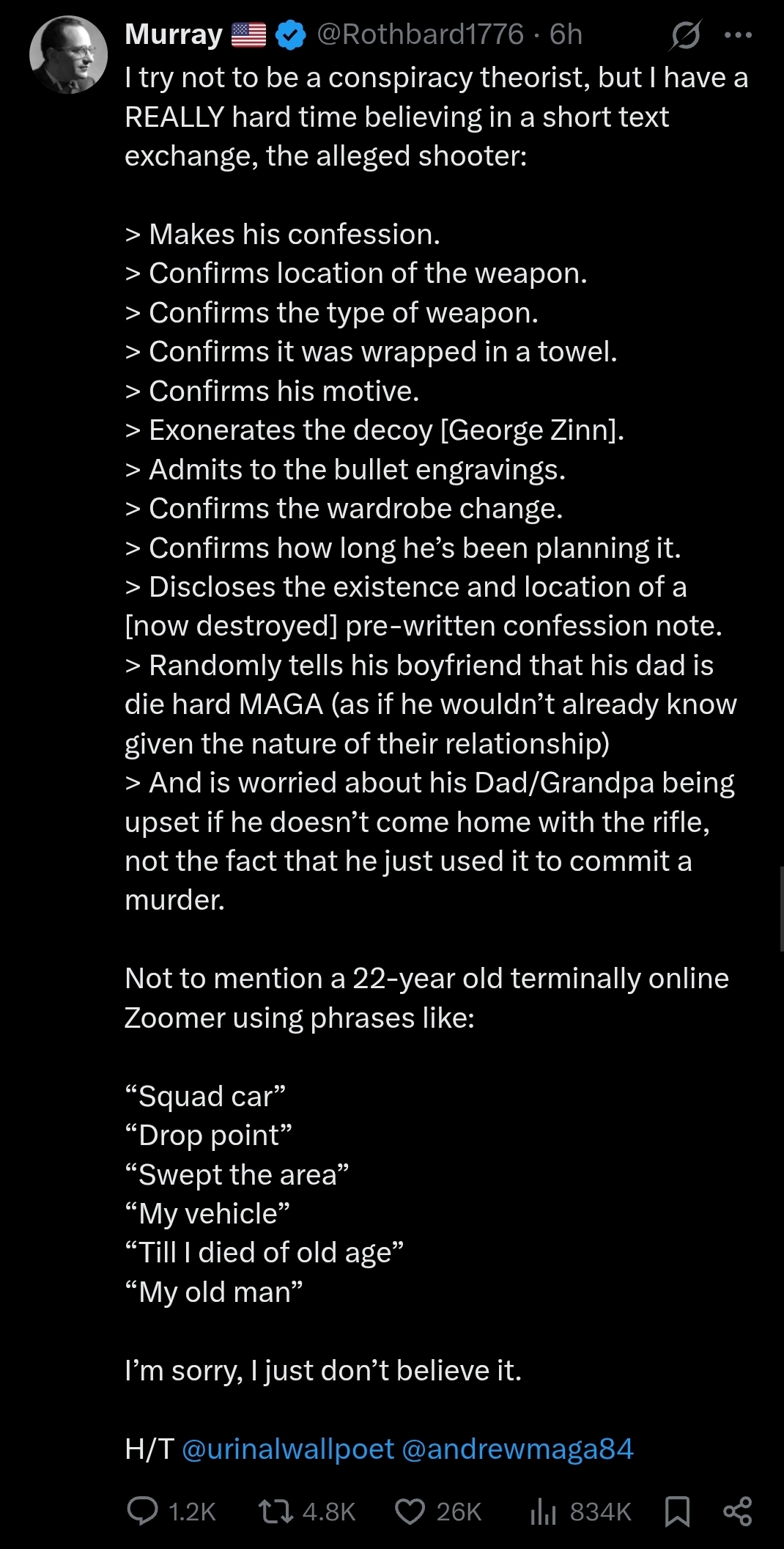Repost Murray's post
The image size is (784, 1549).
[307, 1511]
